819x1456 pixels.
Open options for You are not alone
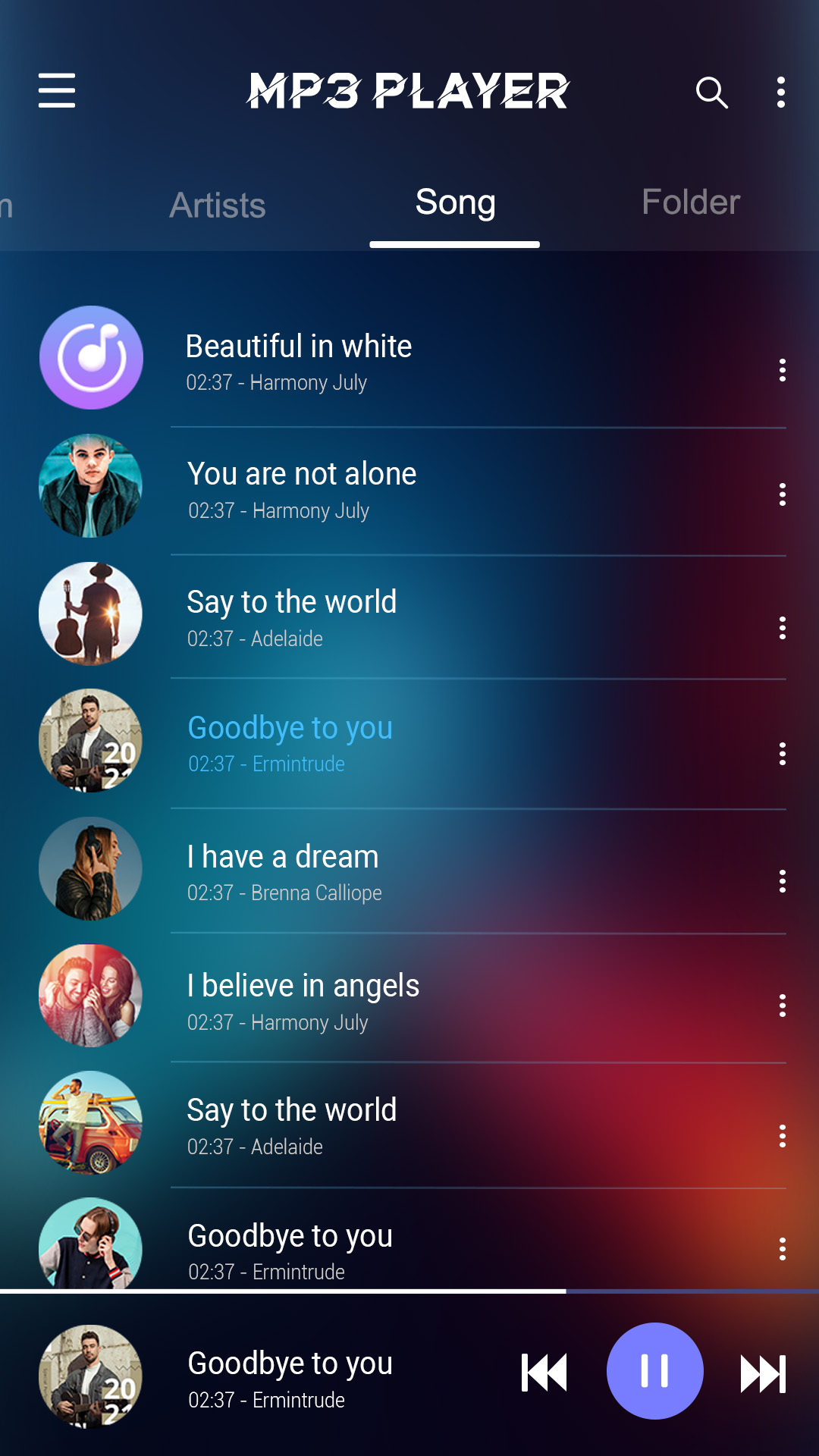coord(783,498)
